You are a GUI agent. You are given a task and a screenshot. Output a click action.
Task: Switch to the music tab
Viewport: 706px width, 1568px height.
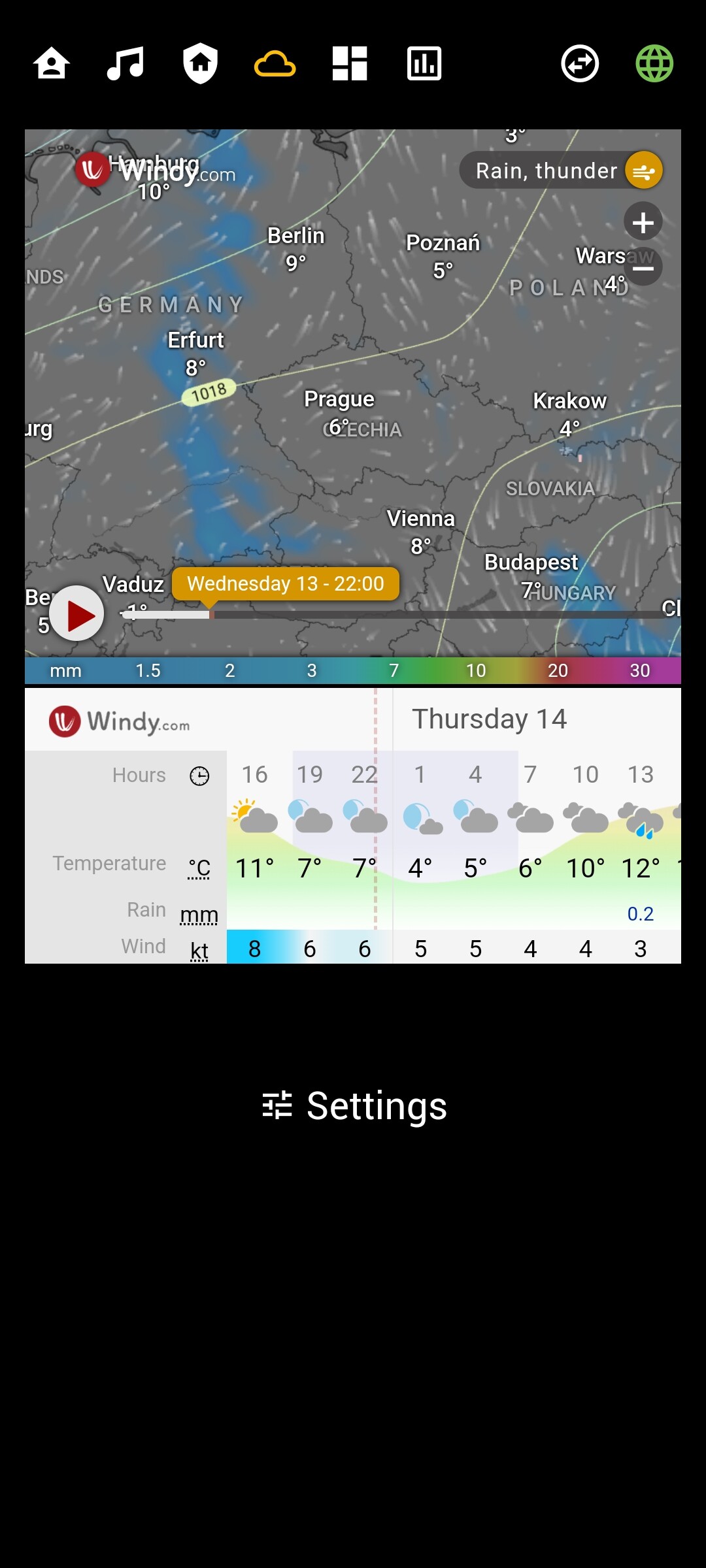coord(126,64)
